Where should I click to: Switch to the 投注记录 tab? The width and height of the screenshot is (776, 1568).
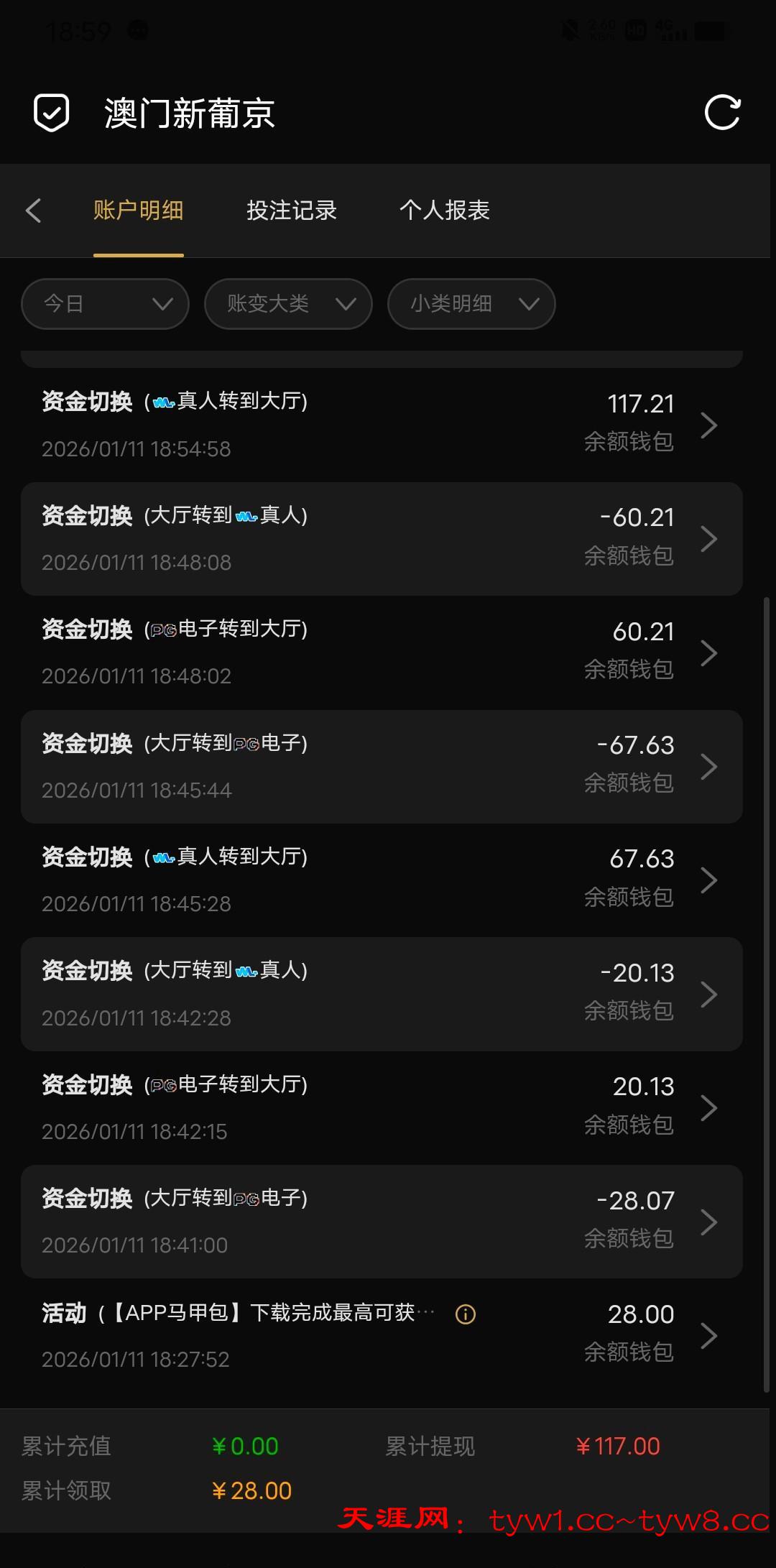pyautogui.click(x=292, y=211)
